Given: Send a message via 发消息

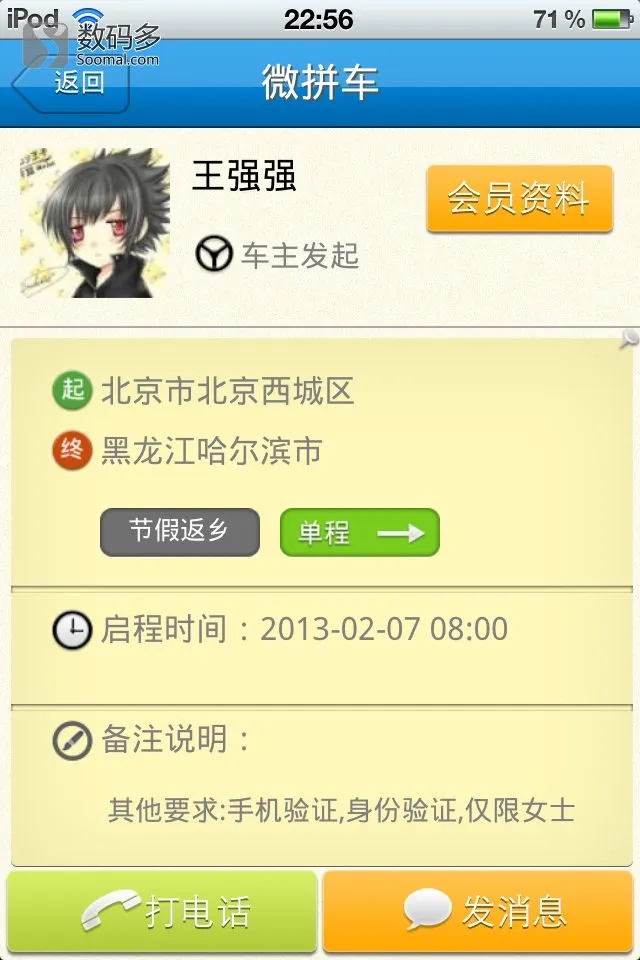Looking at the screenshot, I should pos(481,911).
